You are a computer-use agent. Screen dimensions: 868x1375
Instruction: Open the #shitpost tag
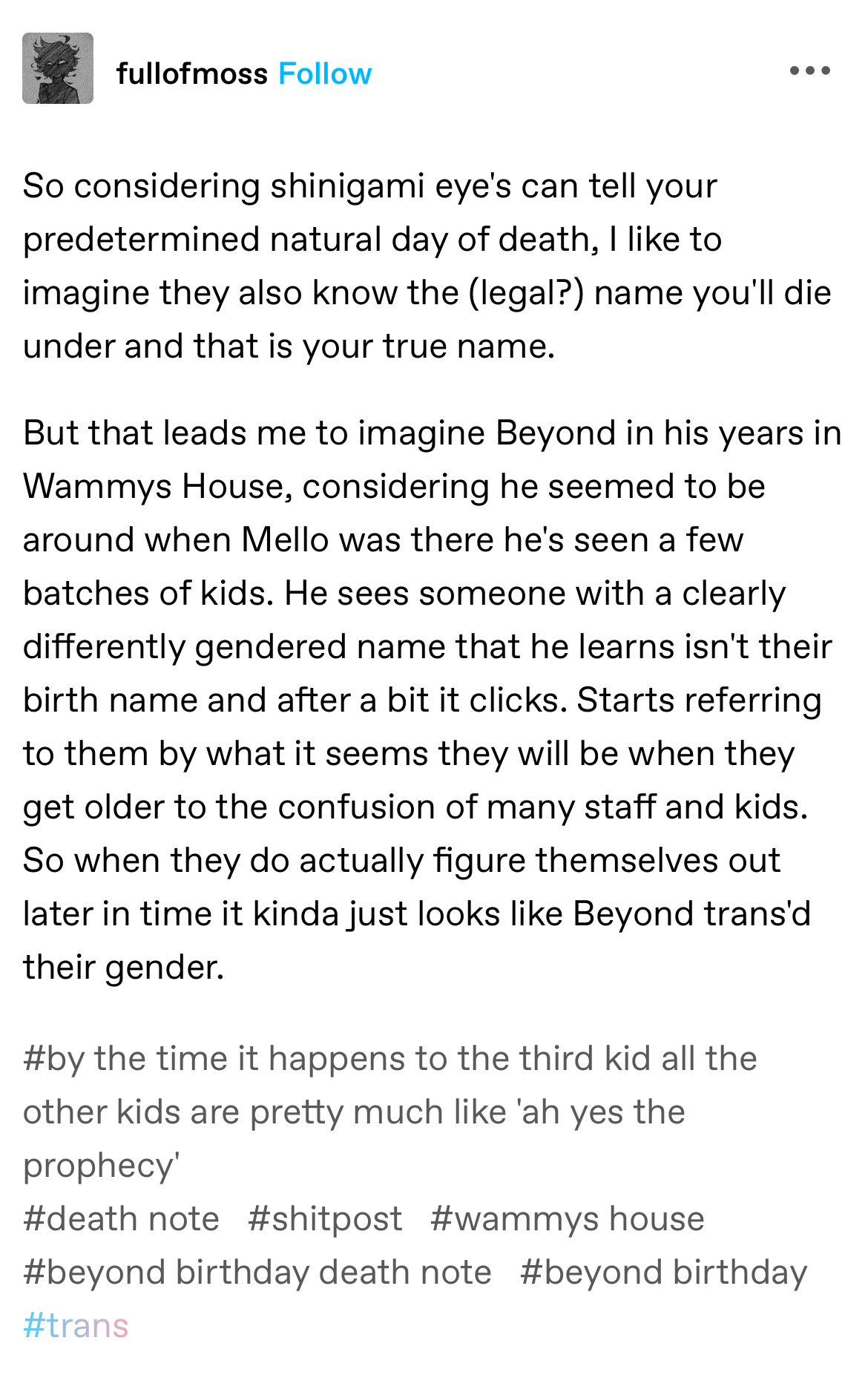click(x=325, y=1219)
